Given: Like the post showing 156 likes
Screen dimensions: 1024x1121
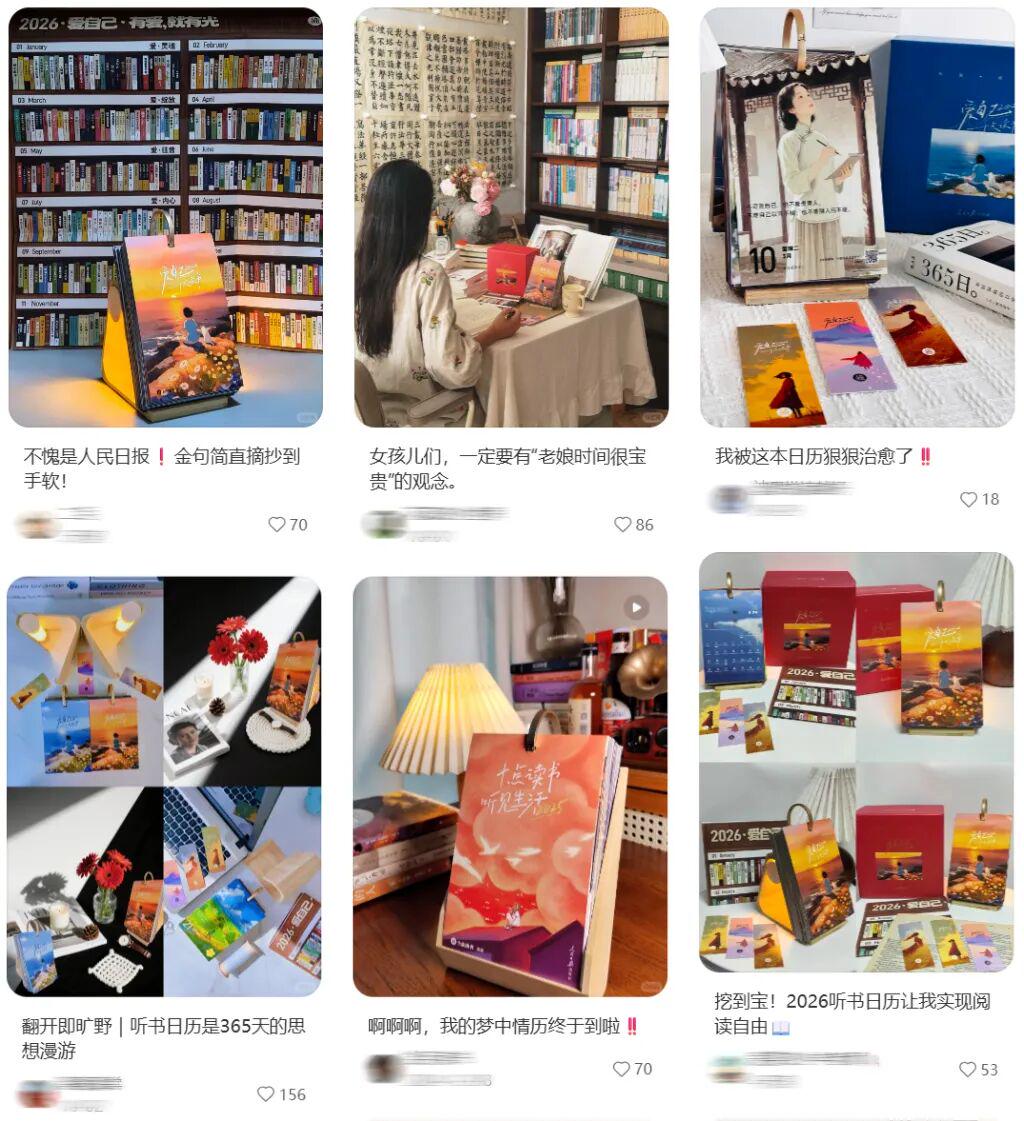Looking at the screenshot, I should click(266, 1094).
